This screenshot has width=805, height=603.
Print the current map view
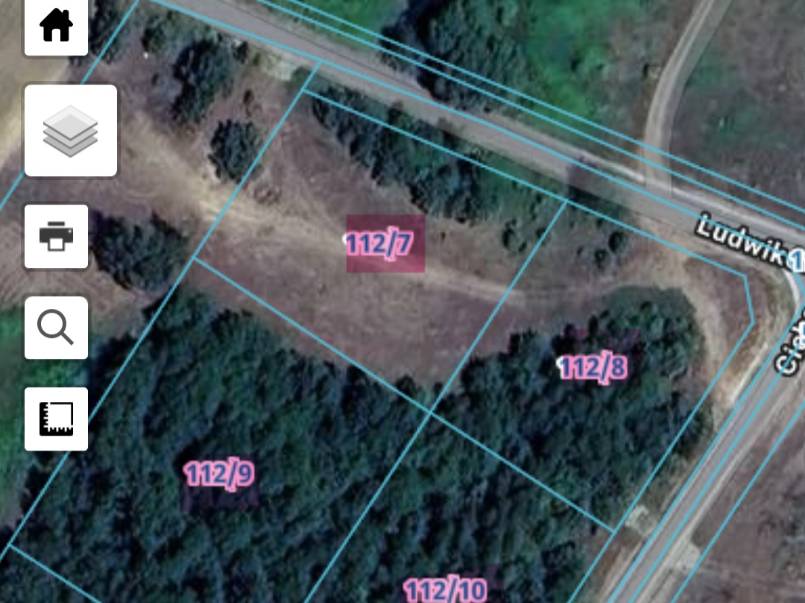point(56,236)
